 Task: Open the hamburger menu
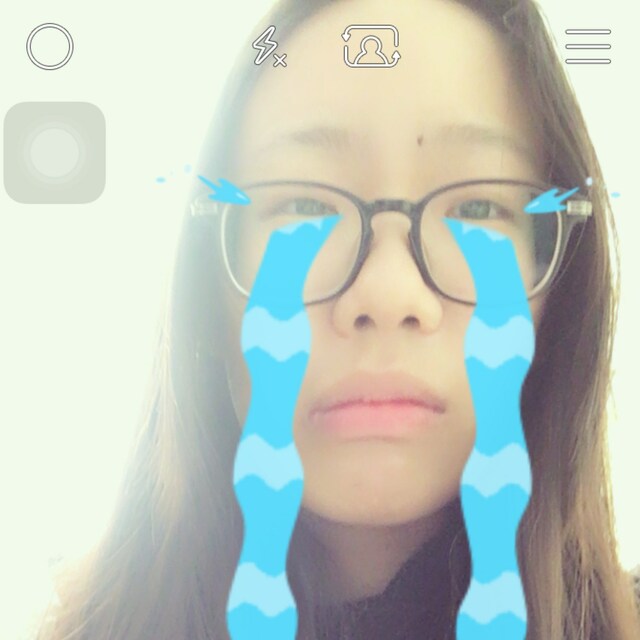pyautogui.click(x=588, y=47)
